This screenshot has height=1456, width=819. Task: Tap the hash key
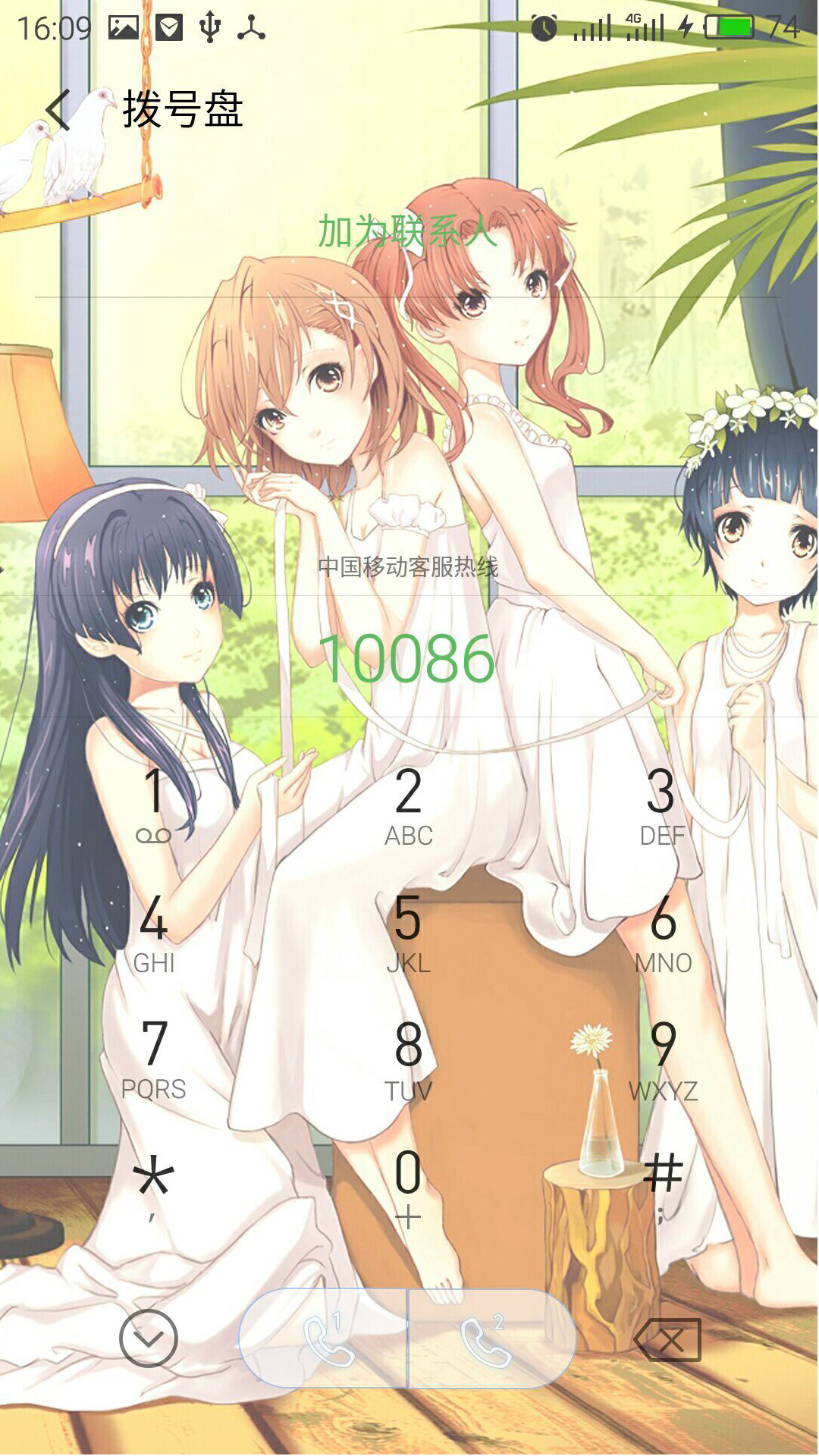point(662,1185)
